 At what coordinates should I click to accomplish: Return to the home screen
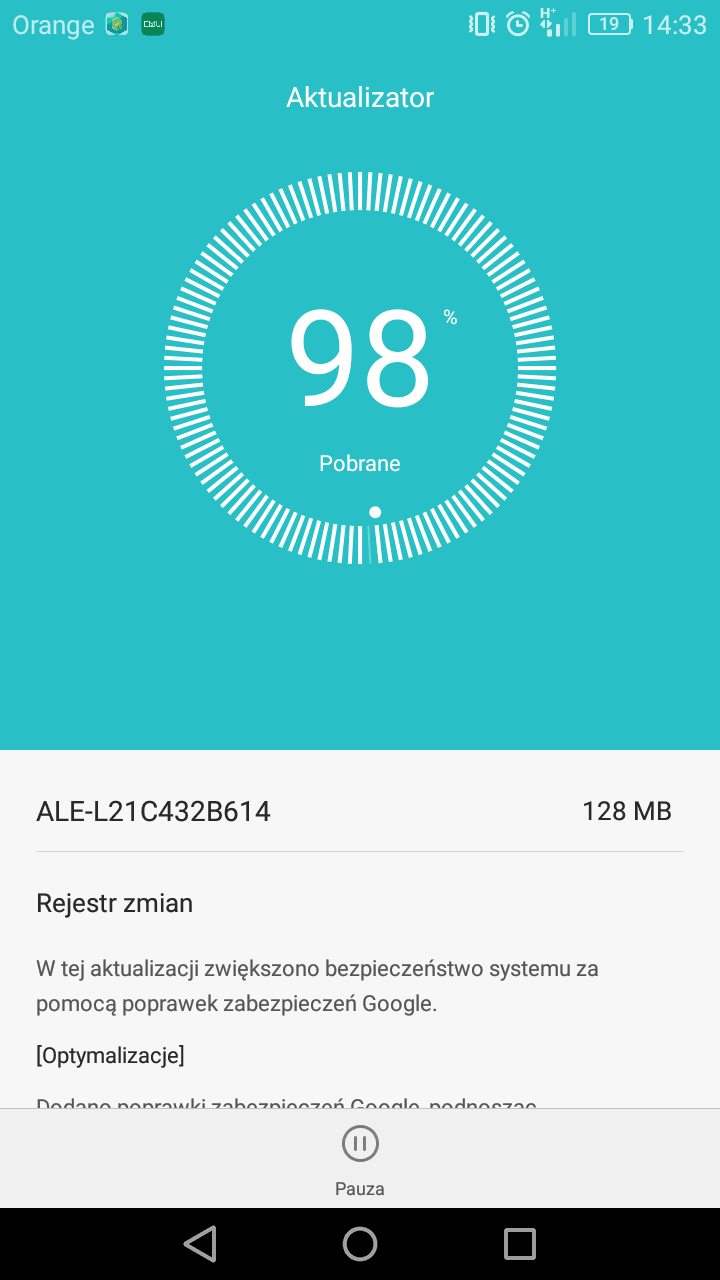pyautogui.click(x=360, y=1244)
